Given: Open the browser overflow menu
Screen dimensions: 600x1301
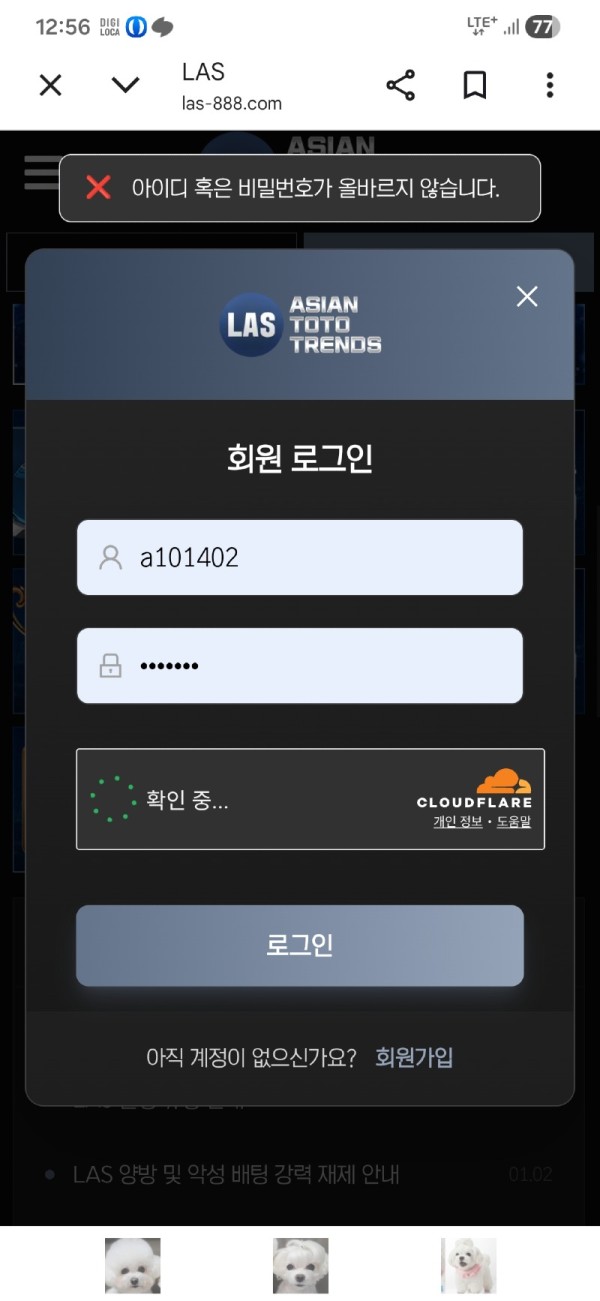Looking at the screenshot, I should (x=549, y=86).
